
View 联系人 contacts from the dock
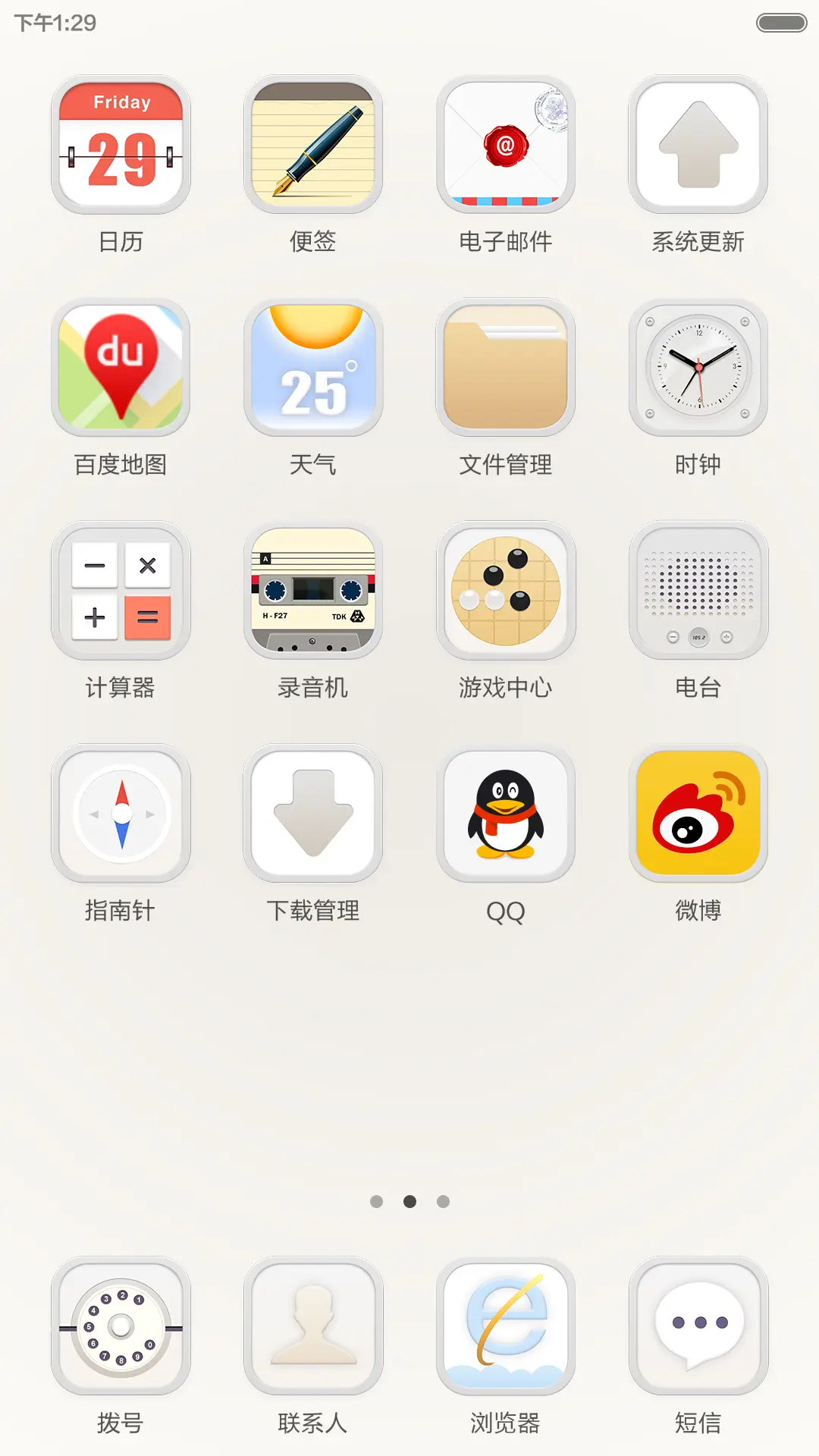click(313, 1325)
